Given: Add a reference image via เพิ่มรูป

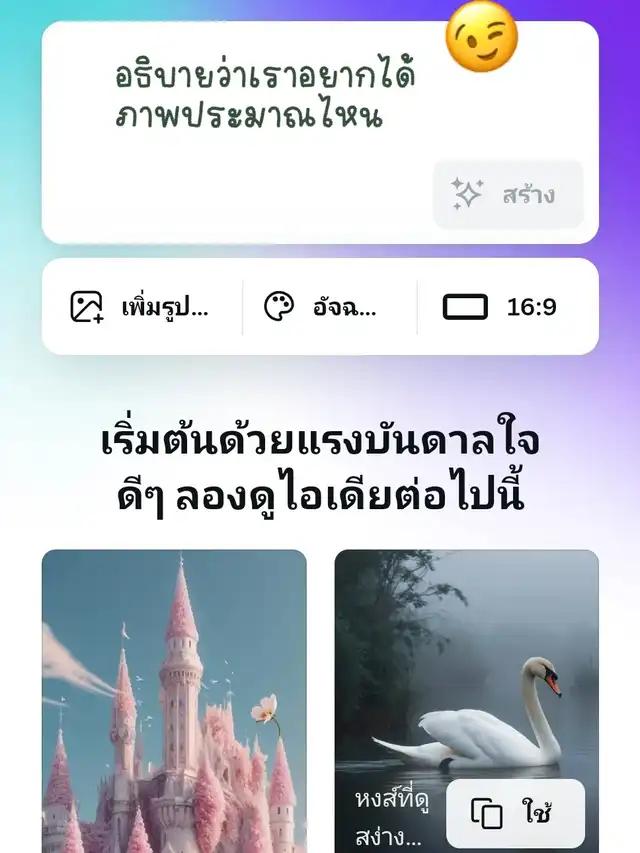Looking at the screenshot, I should coord(140,307).
